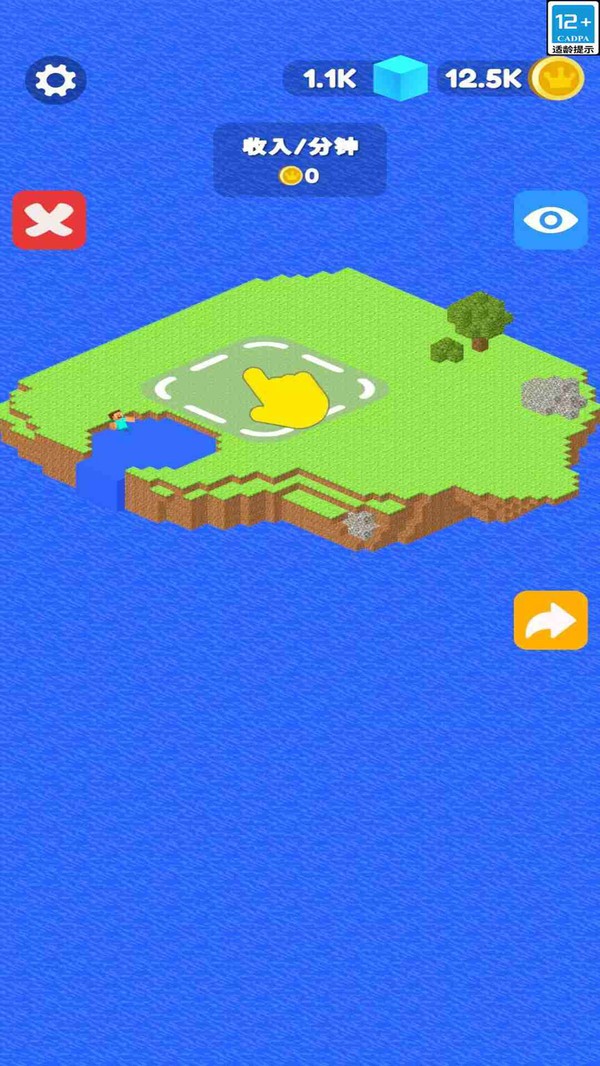Open the settings gear
Screen dimensions: 600x1066
[x=56, y=80]
